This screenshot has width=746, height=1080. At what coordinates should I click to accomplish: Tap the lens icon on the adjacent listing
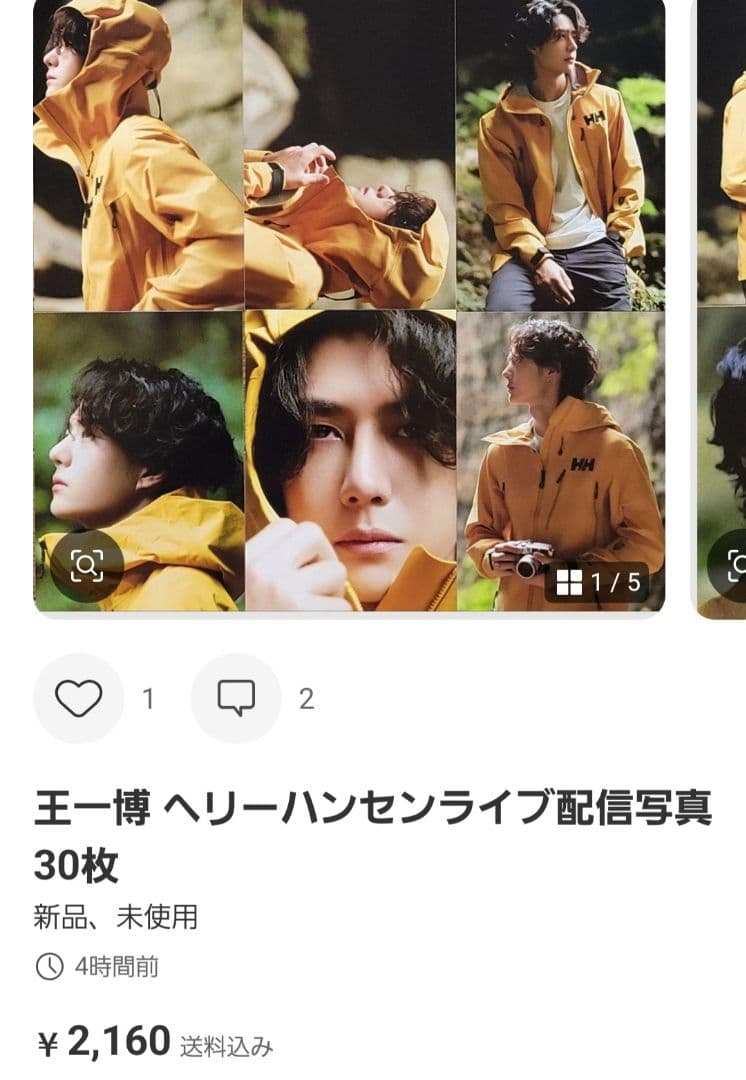(x=740, y=564)
